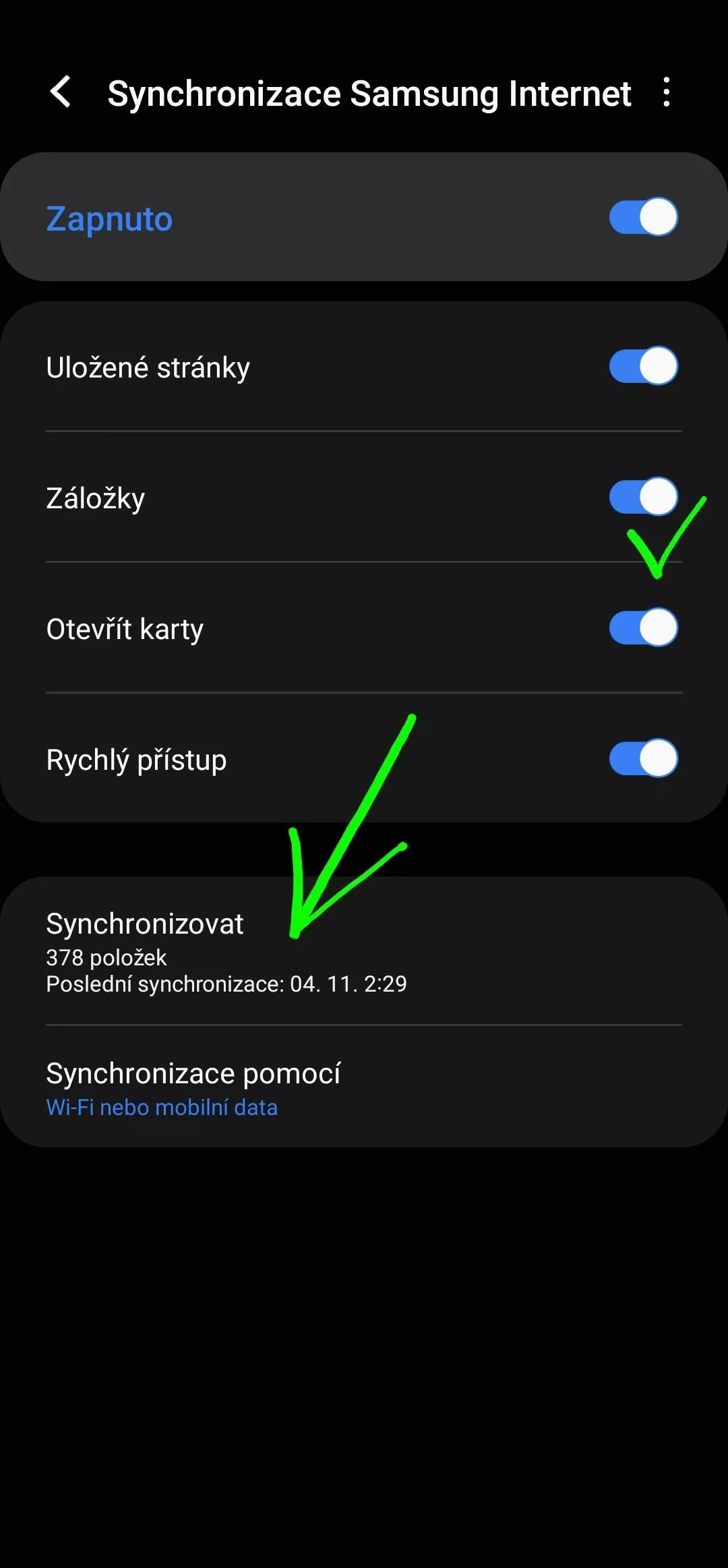The image size is (728, 1568).
Task: Open the three-dot overflow menu
Action: point(666,92)
